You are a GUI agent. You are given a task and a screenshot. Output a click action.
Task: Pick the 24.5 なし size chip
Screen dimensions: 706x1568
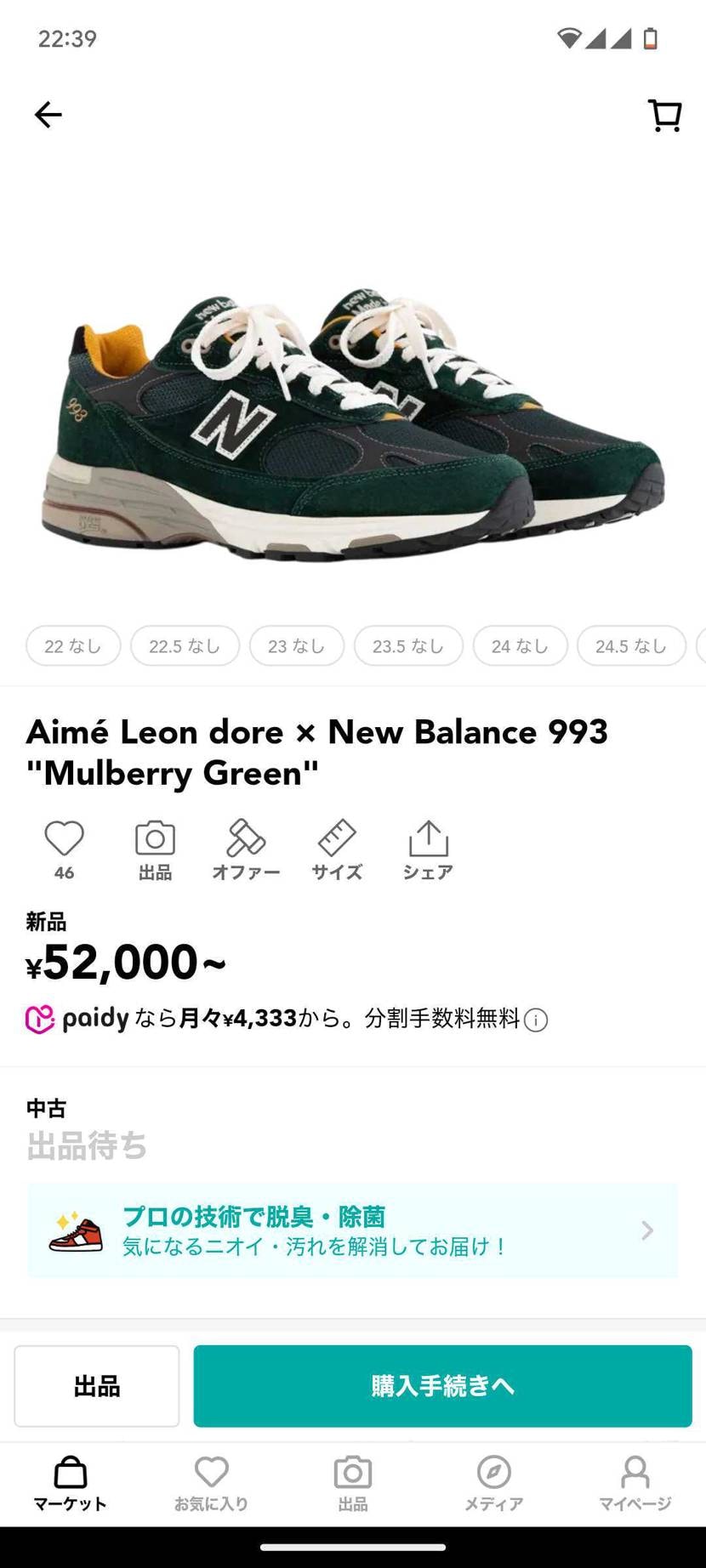[631, 646]
